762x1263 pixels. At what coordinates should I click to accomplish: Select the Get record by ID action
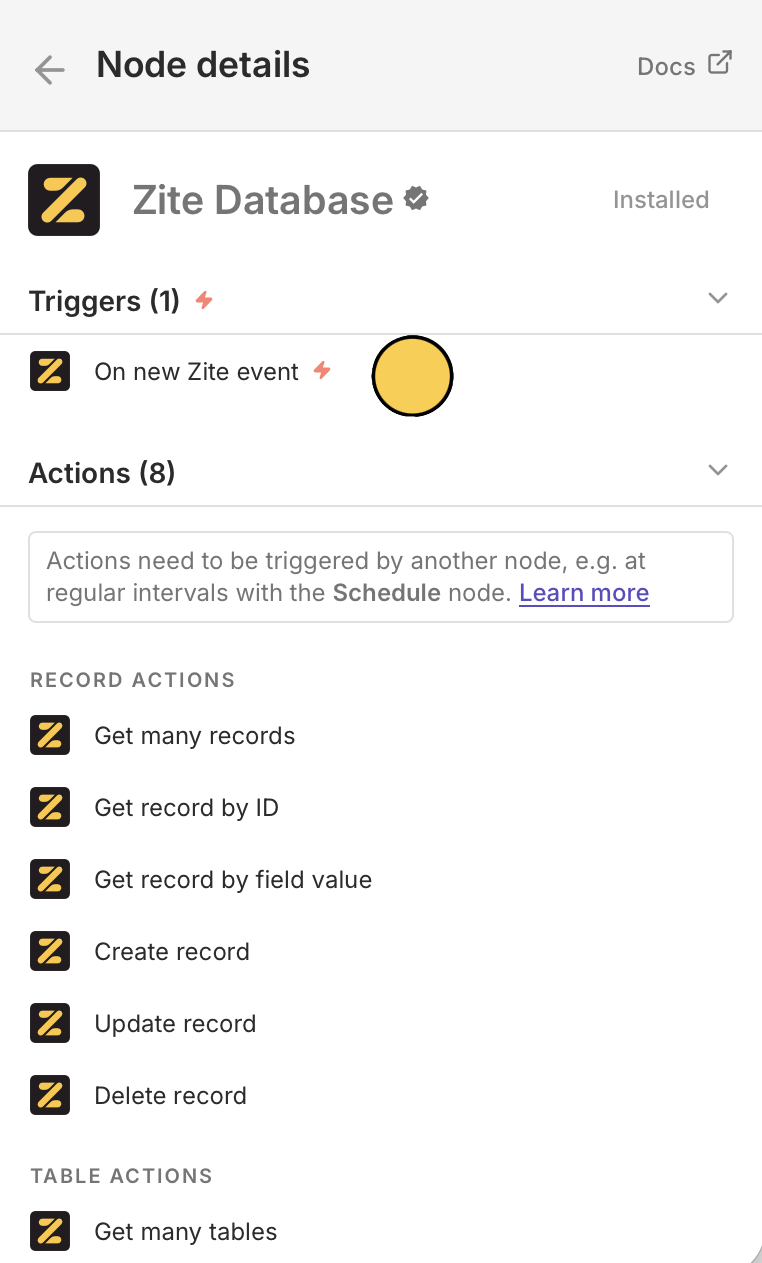coord(186,808)
